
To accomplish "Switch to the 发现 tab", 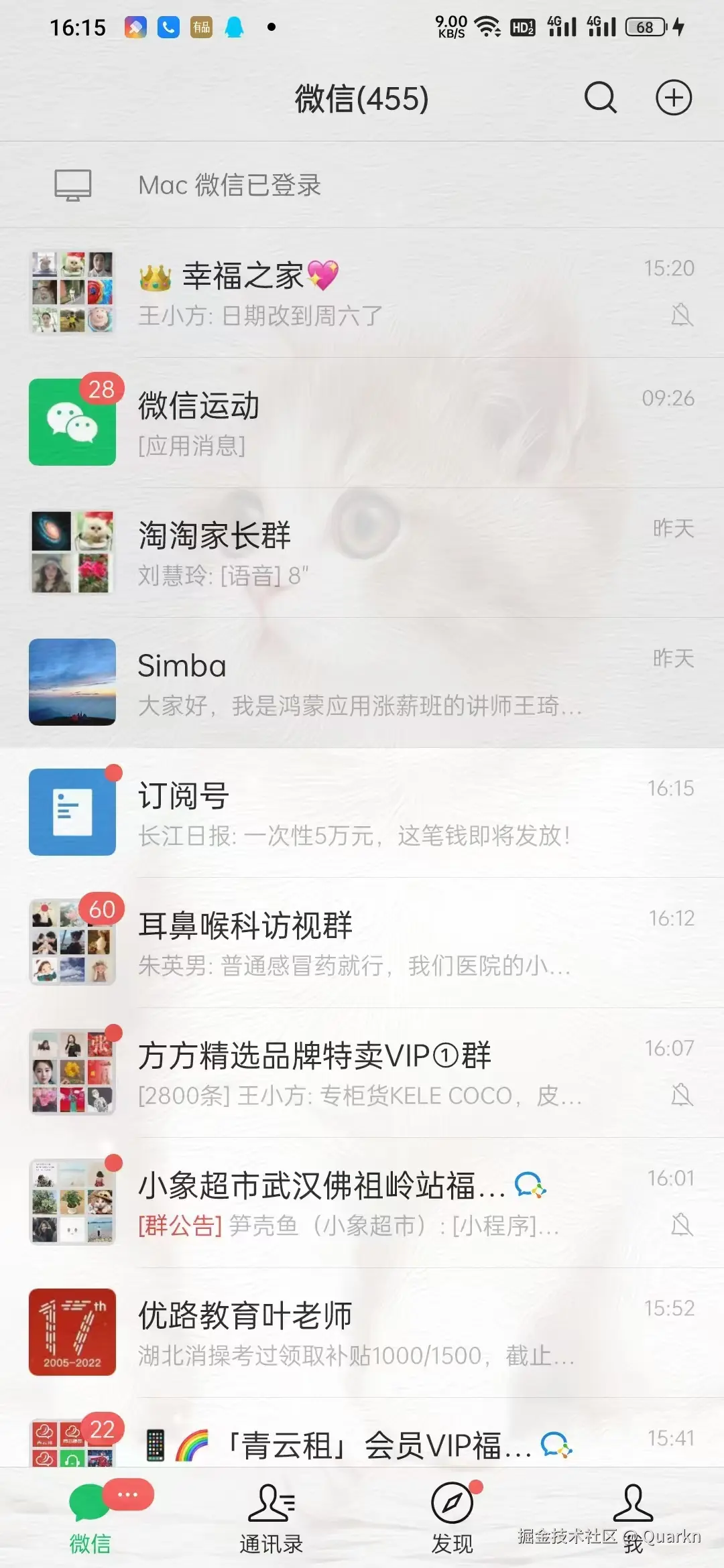I will pyautogui.click(x=452, y=1518).
